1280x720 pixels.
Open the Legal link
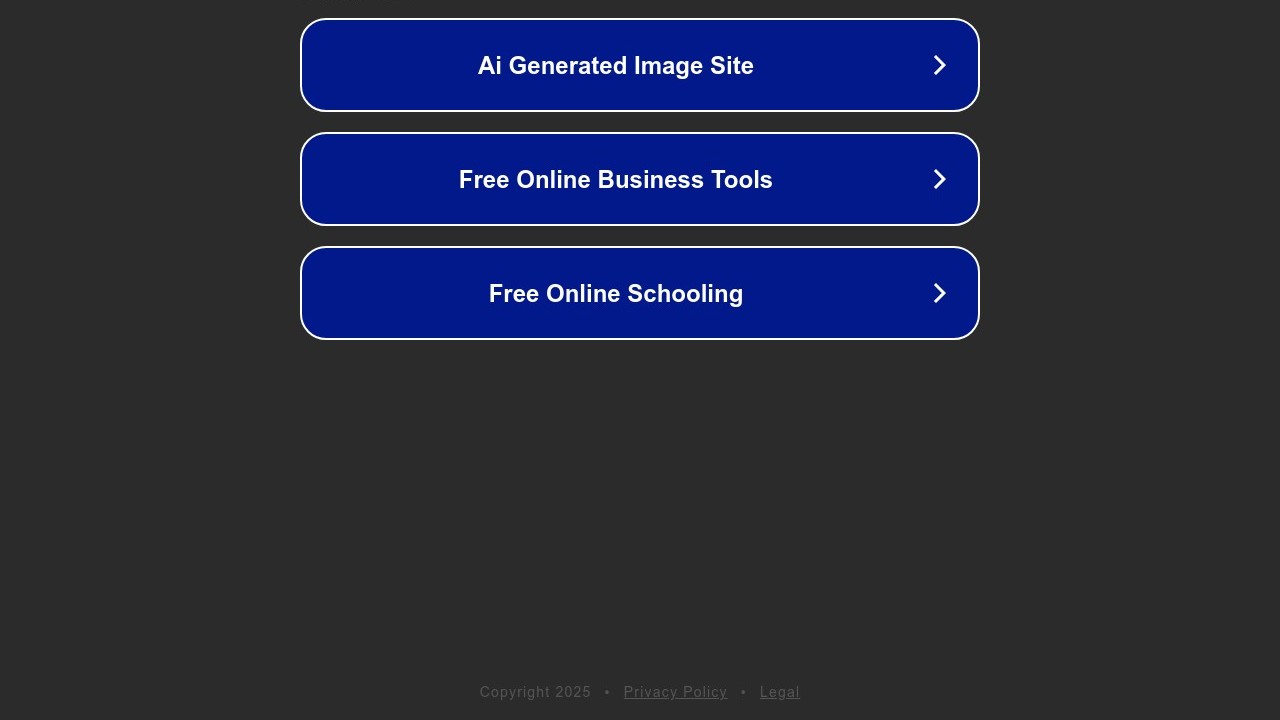click(x=779, y=692)
